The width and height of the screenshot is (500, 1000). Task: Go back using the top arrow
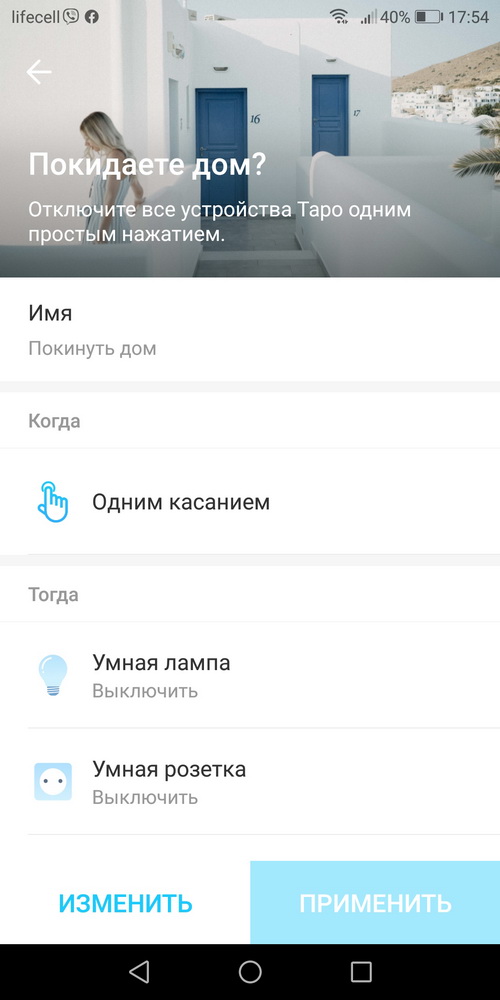[x=39, y=73]
